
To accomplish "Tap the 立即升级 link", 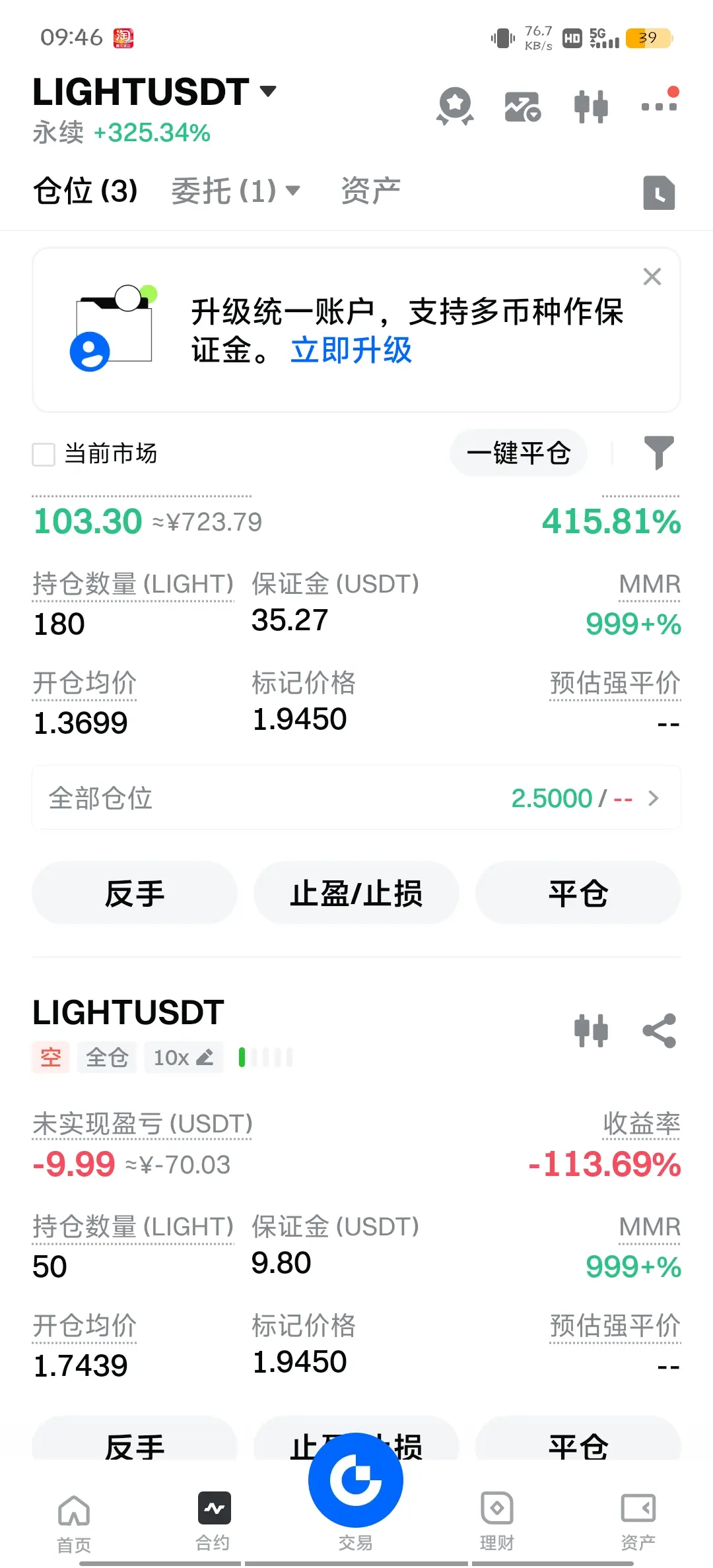I will coord(351,350).
